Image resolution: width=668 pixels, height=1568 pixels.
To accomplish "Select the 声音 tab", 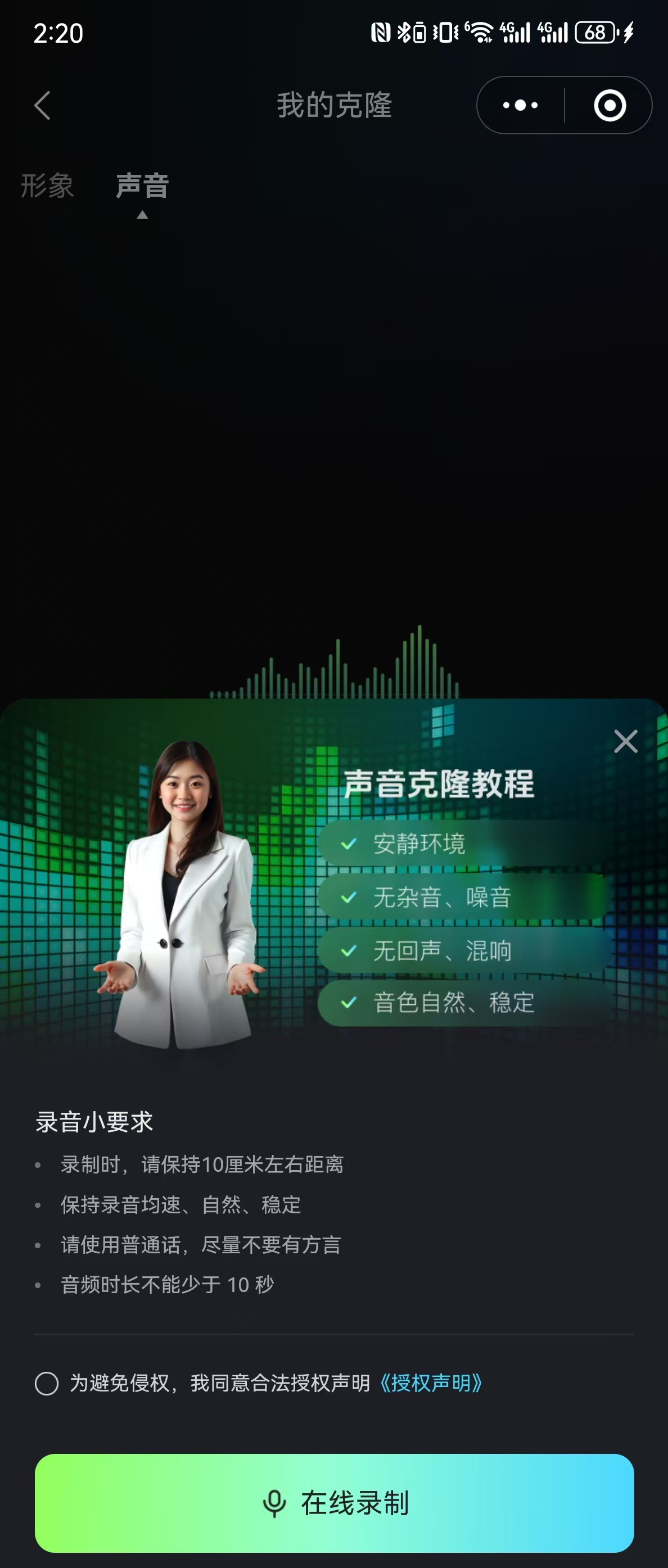I will pyautogui.click(x=142, y=185).
